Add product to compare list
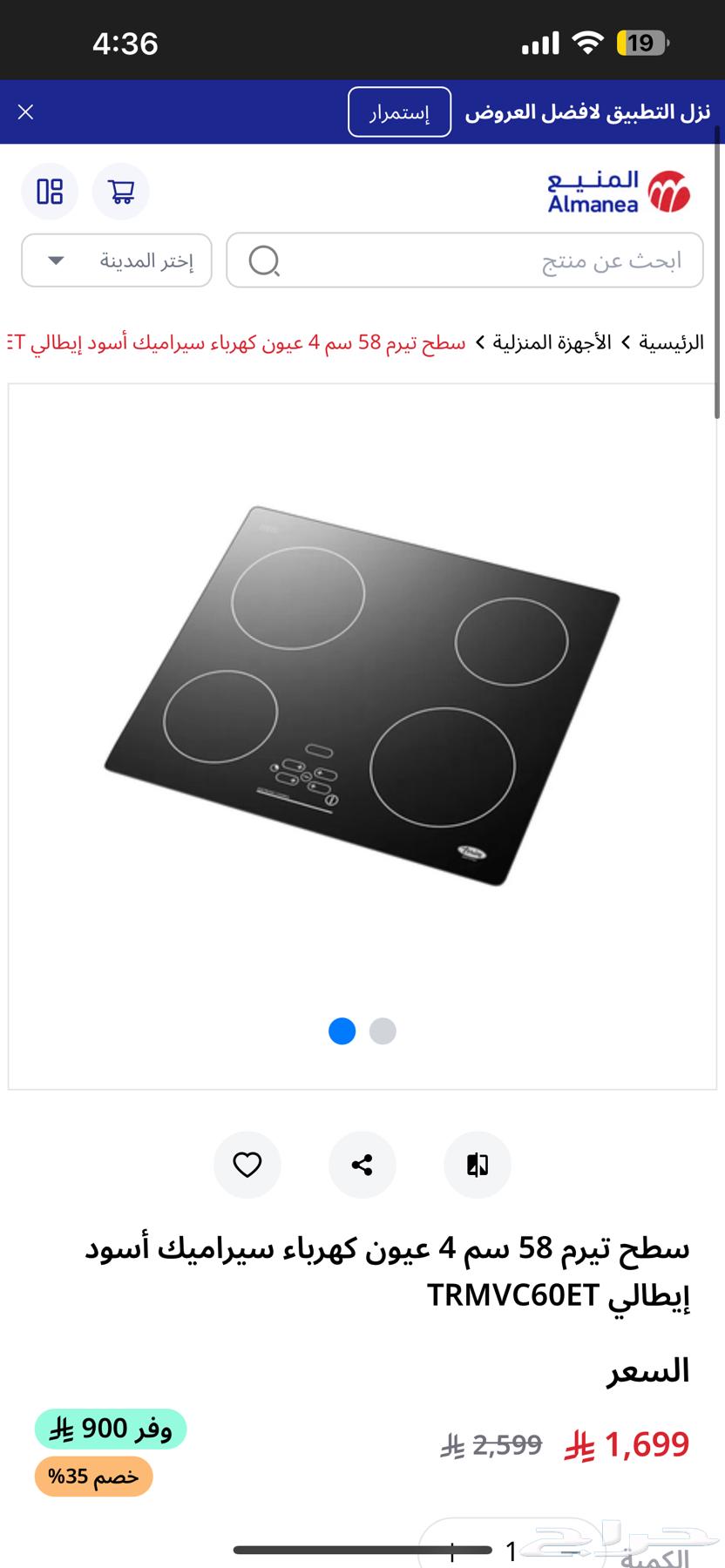This screenshot has height=1568, width=725. coord(478,1165)
